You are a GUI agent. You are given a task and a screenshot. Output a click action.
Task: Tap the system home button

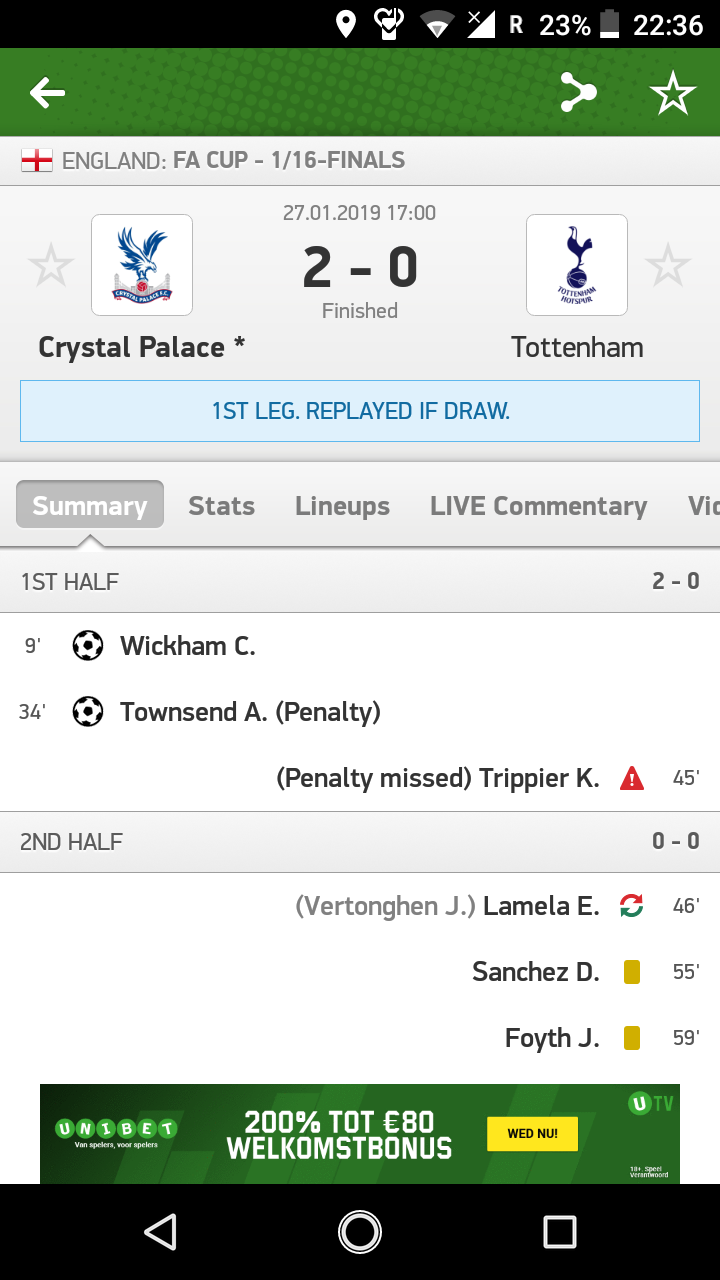tap(360, 1232)
